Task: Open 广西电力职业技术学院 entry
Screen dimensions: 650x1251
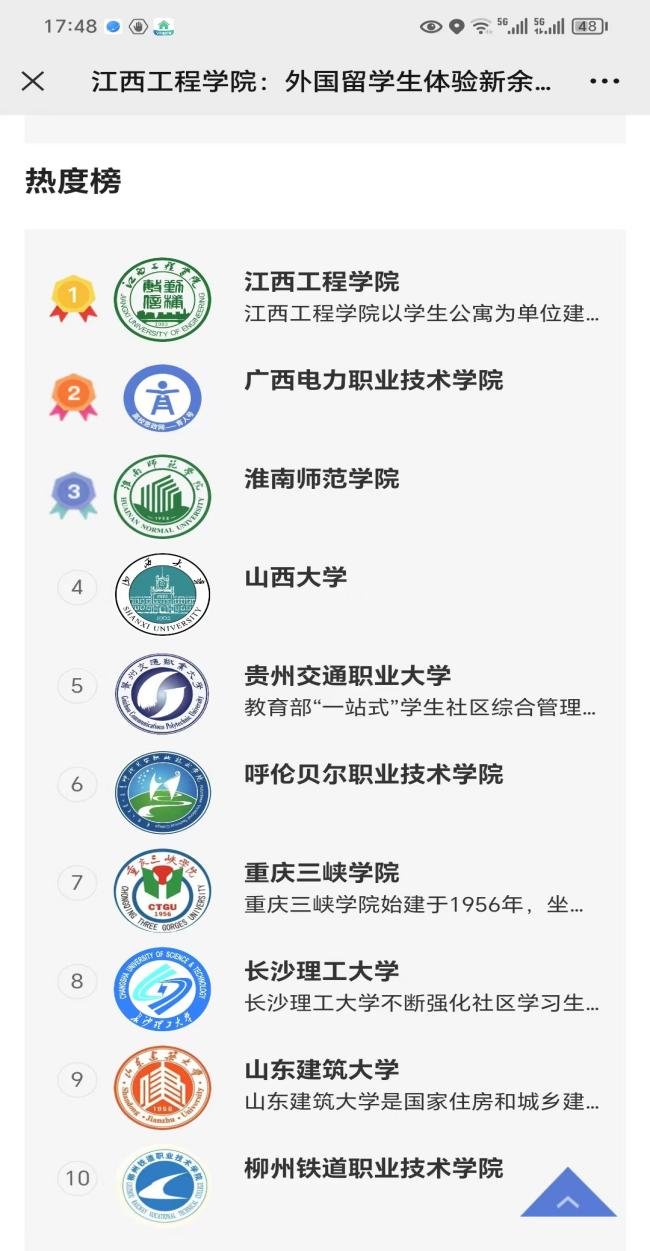Action: pyautogui.click(x=325, y=397)
